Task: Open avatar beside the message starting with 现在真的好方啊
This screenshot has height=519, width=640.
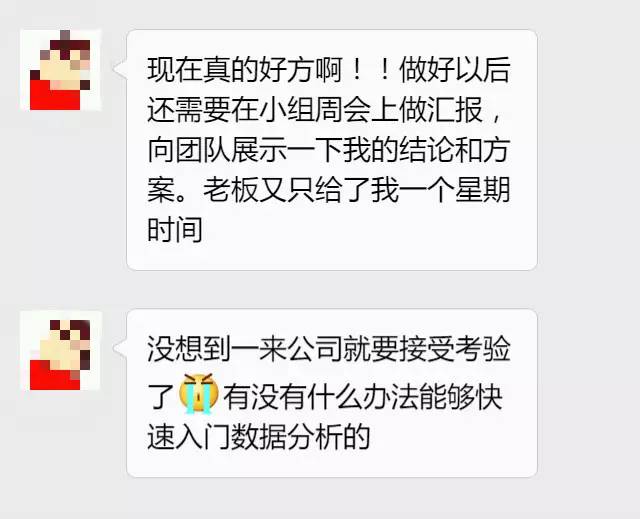Action: (x=61, y=69)
